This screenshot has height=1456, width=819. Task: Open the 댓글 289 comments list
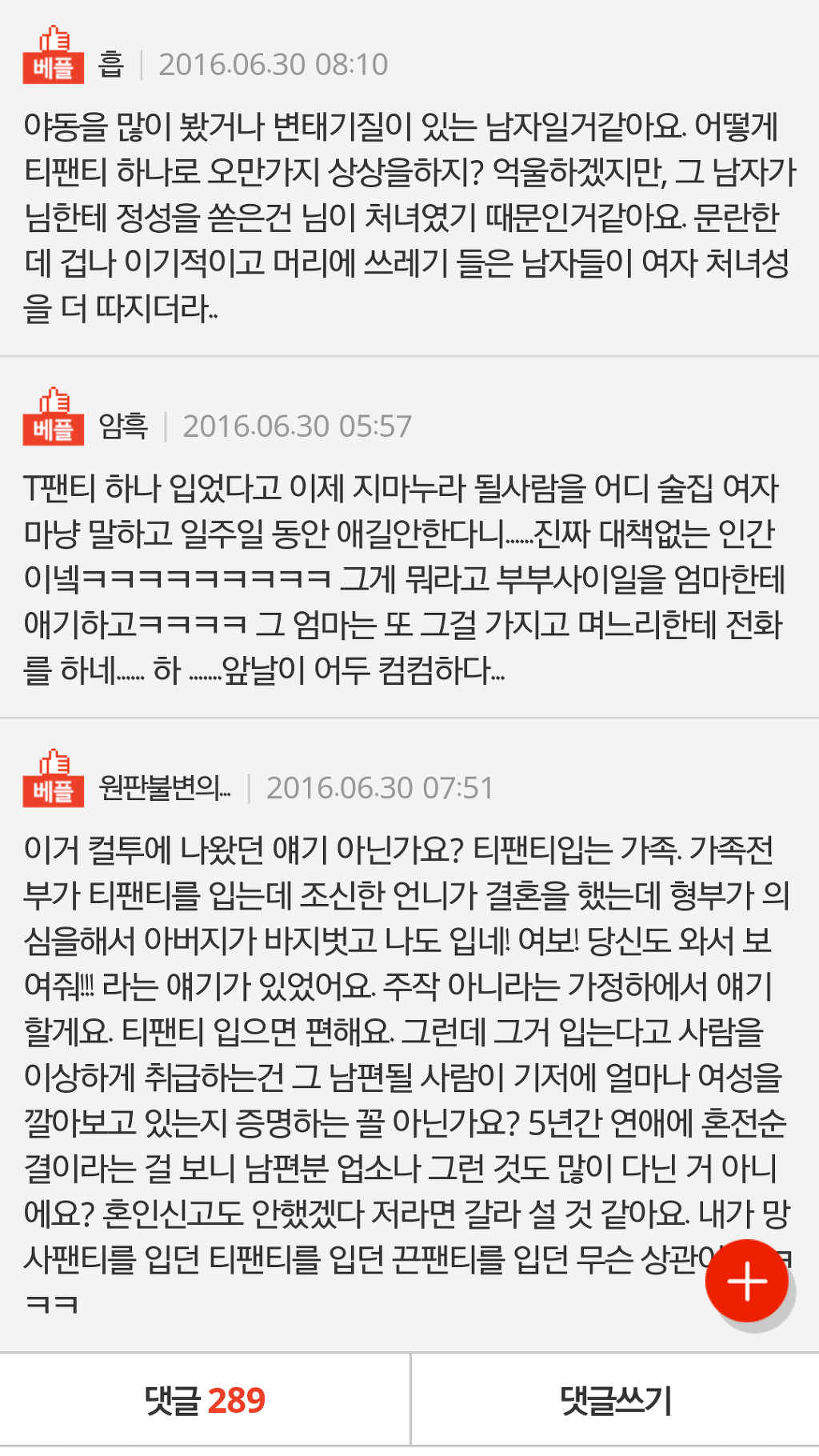(205, 1401)
